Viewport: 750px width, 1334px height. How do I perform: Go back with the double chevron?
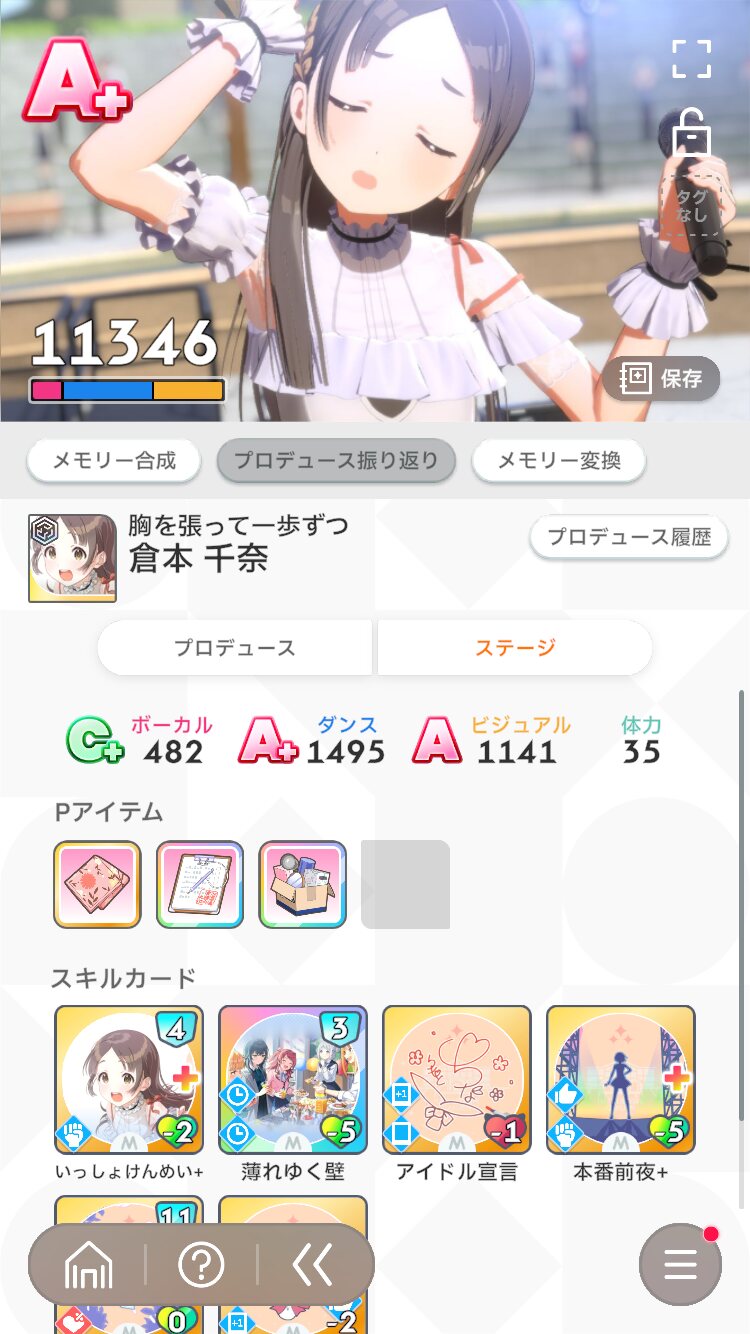313,1265
